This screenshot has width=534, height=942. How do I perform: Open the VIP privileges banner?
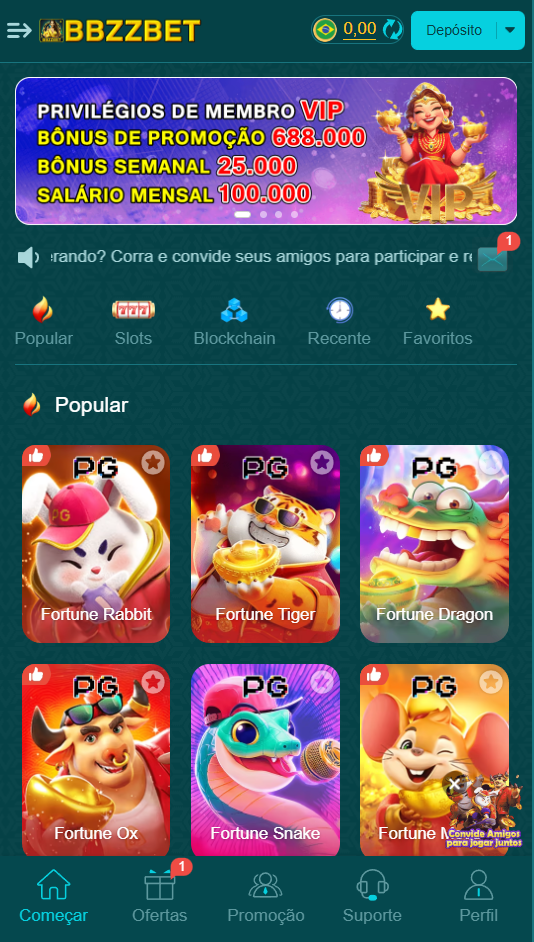266,151
